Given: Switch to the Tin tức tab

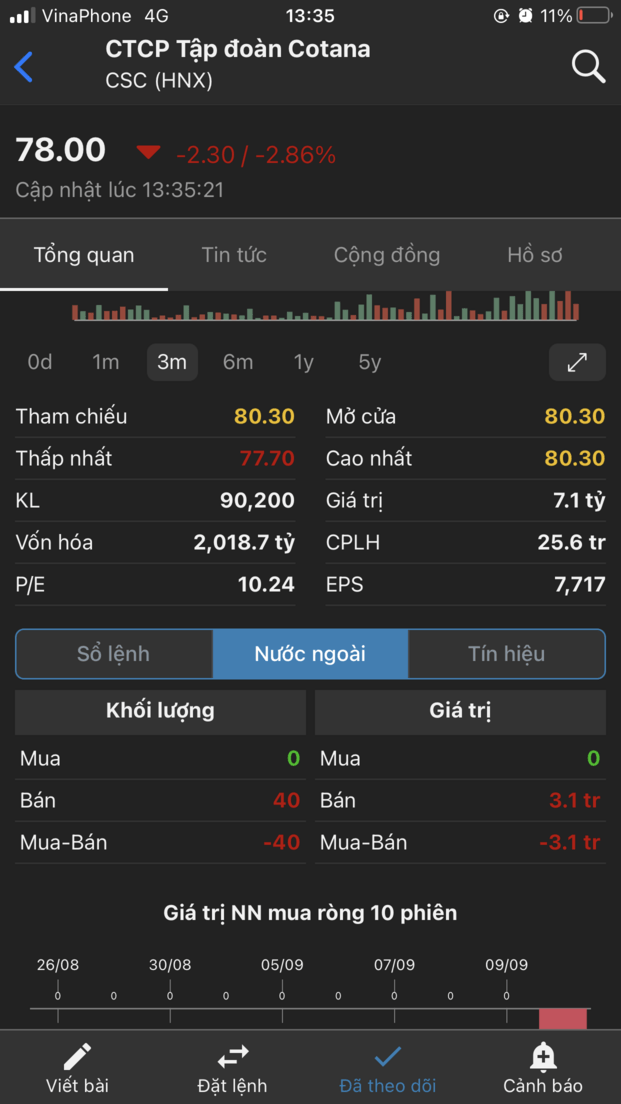Looking at the screenshot, I should coord(234,255).
